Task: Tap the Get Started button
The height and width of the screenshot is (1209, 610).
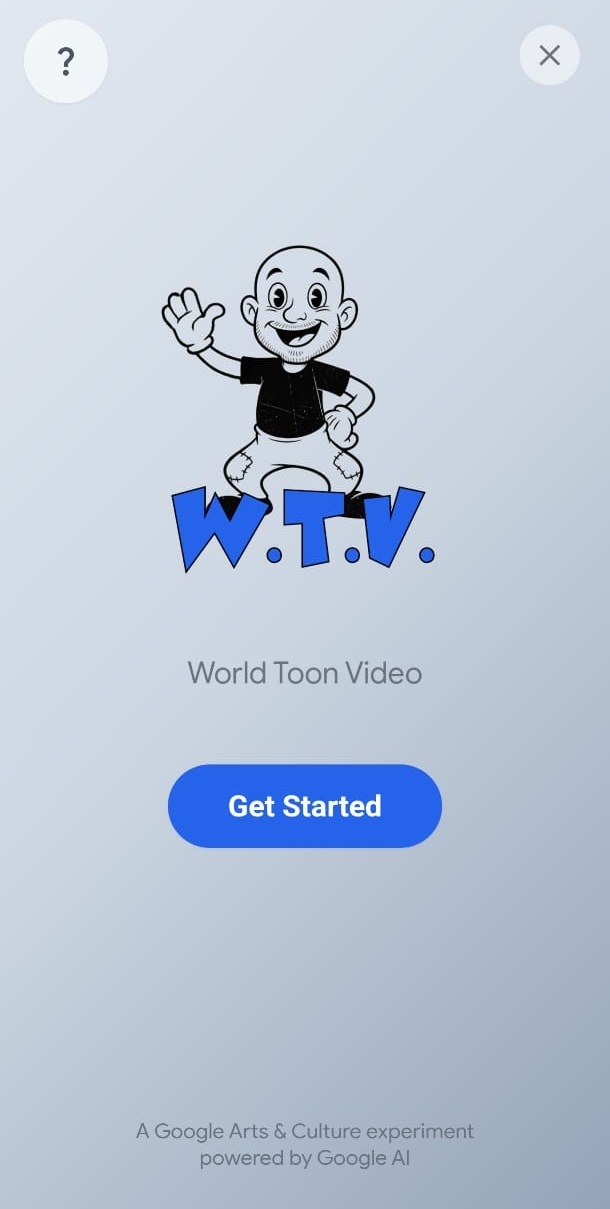Action: [304, 806]
